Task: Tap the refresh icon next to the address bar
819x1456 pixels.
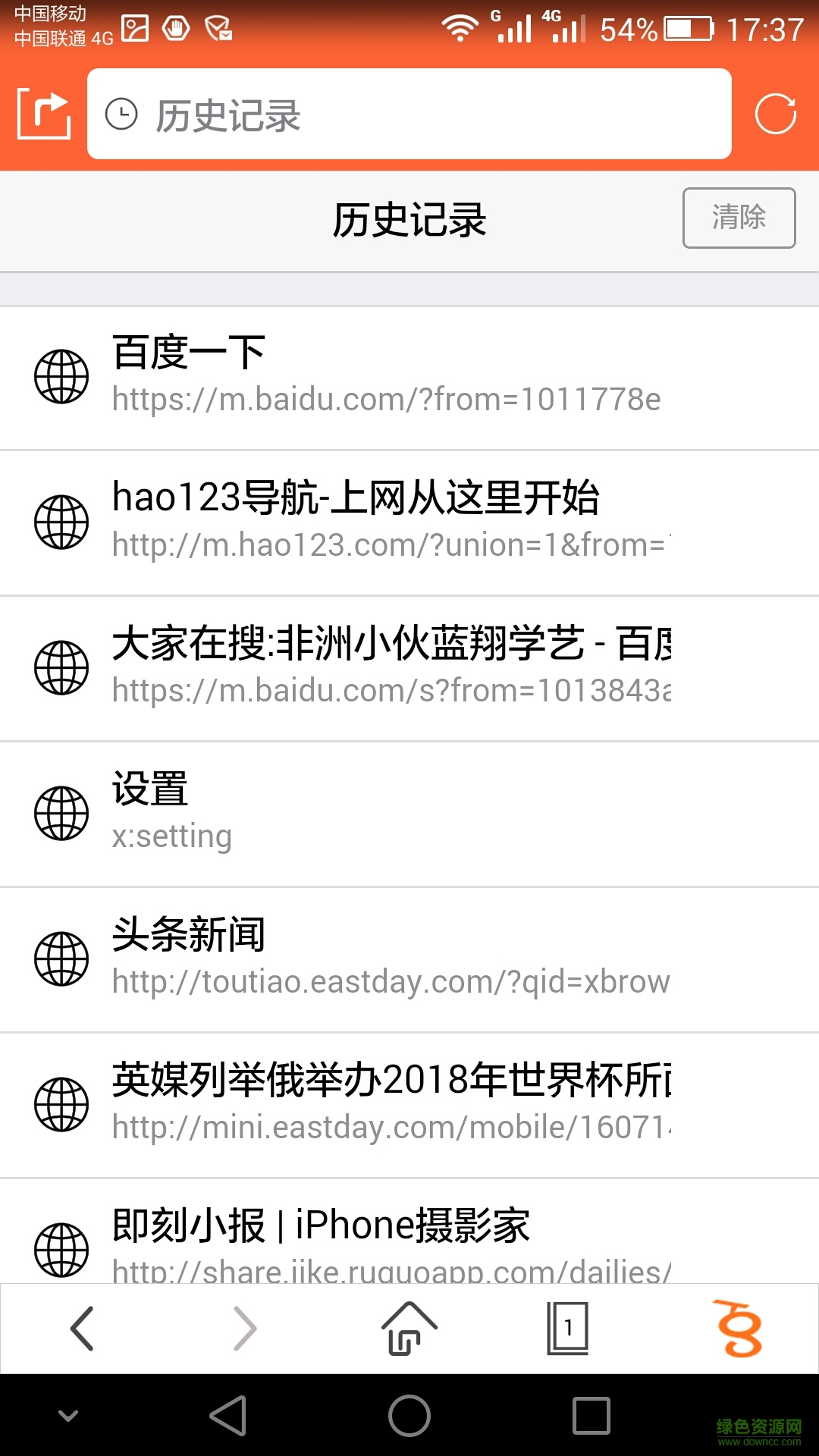Action: pos(775,114)
